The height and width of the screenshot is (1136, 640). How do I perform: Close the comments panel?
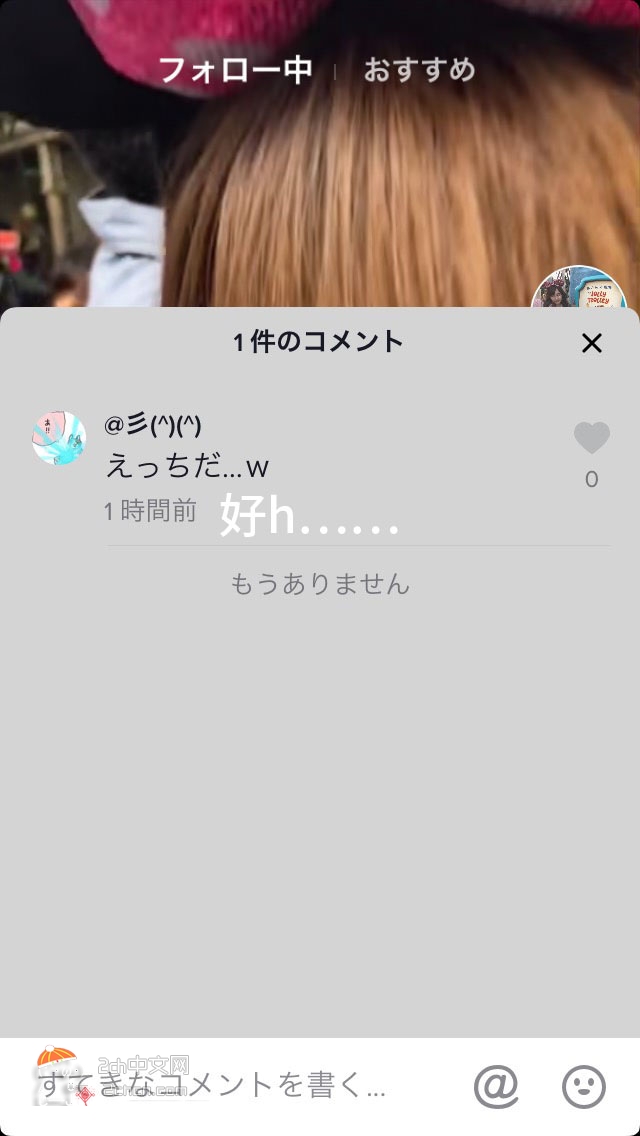(x=592, y=343)
